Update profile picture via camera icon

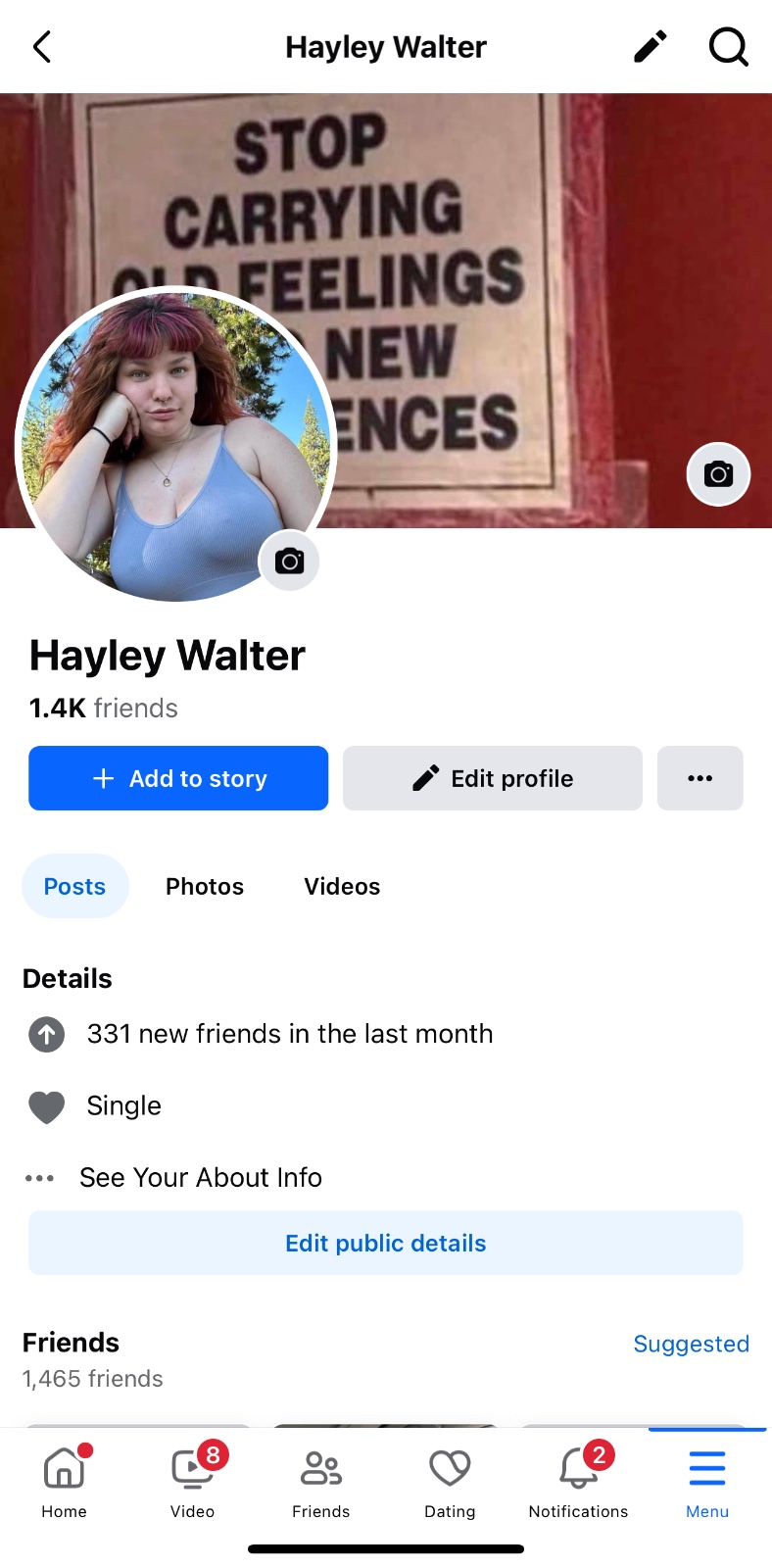(x=289, y=562)
